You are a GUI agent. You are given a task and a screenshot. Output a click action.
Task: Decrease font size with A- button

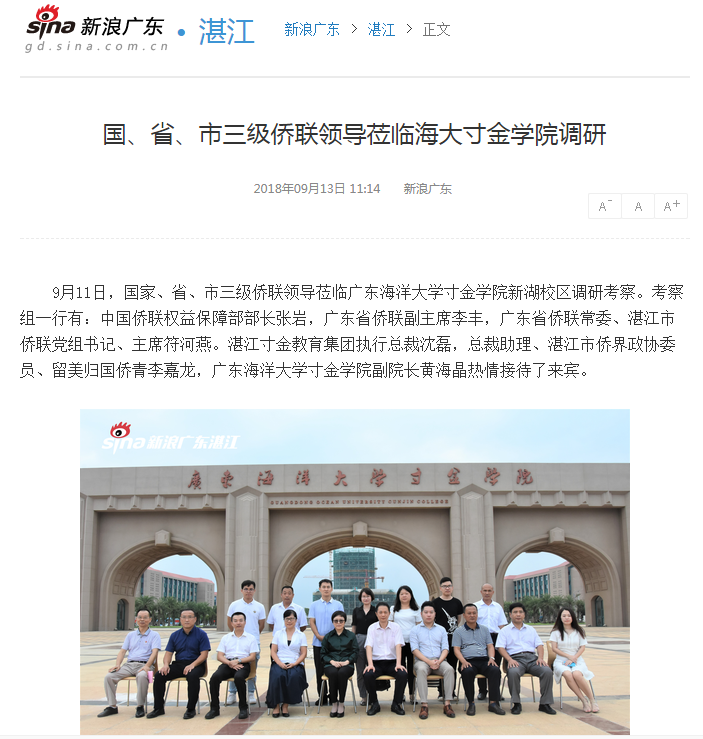point(605,206)
